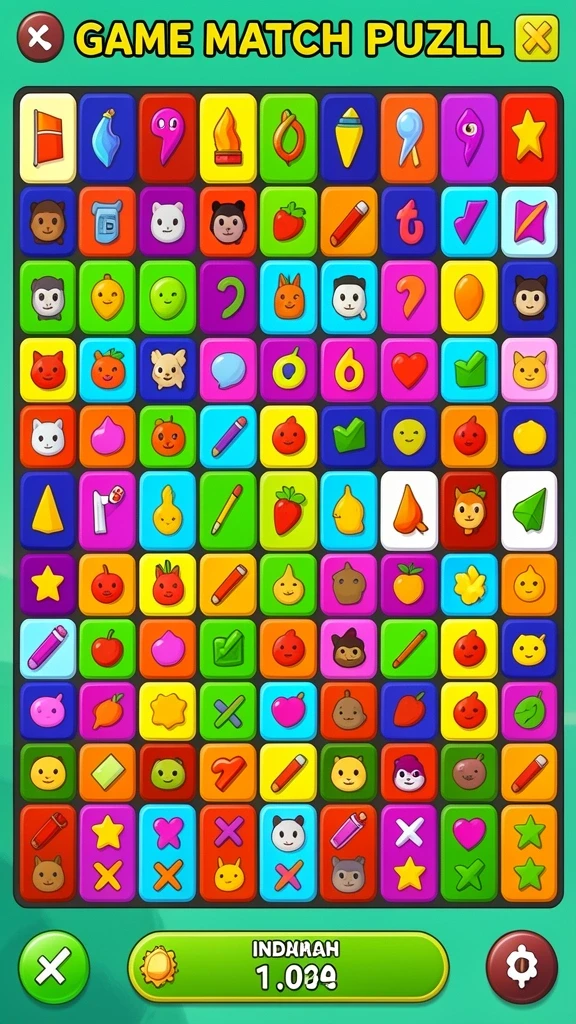
Task: Tap the green X button at the bottom
Action: pos(54,967)
